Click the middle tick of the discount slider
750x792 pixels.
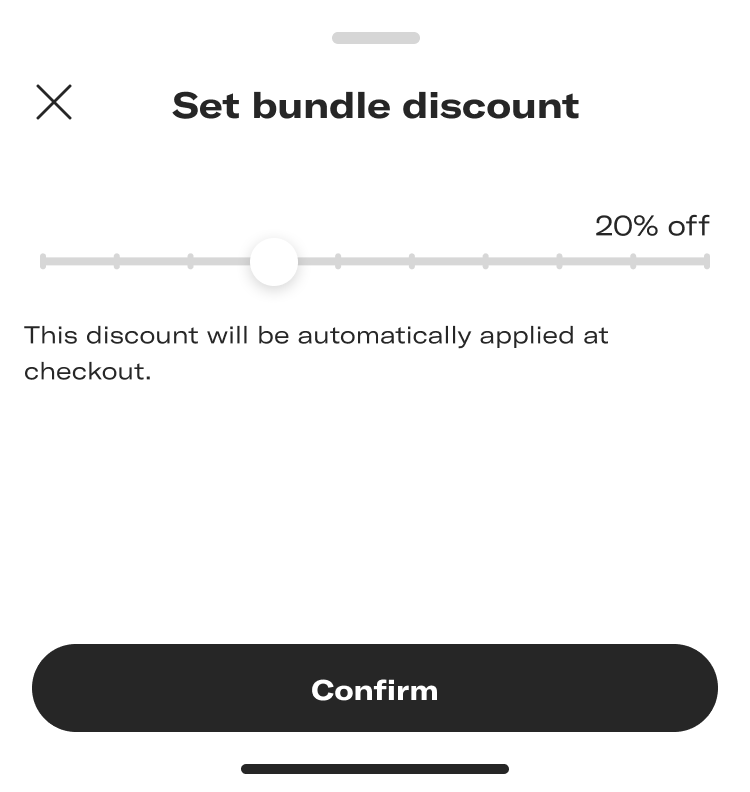pyautogui.click(x=412, y=262)
